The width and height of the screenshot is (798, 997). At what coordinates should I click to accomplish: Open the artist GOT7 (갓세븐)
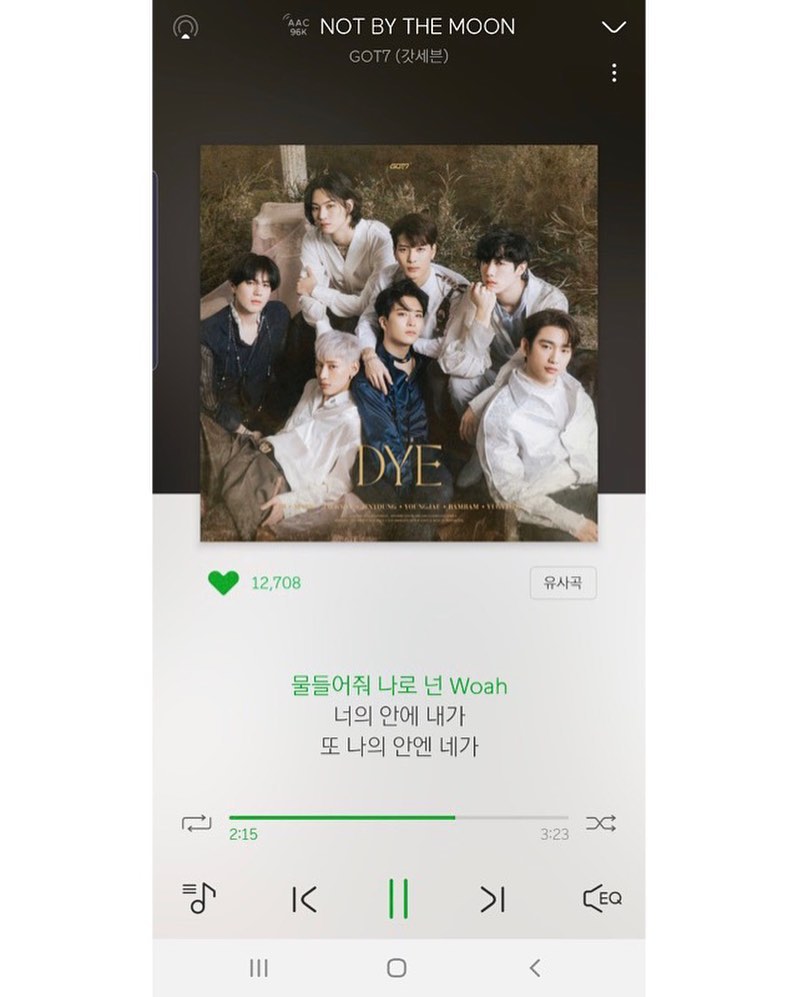[x=398, y=56]
